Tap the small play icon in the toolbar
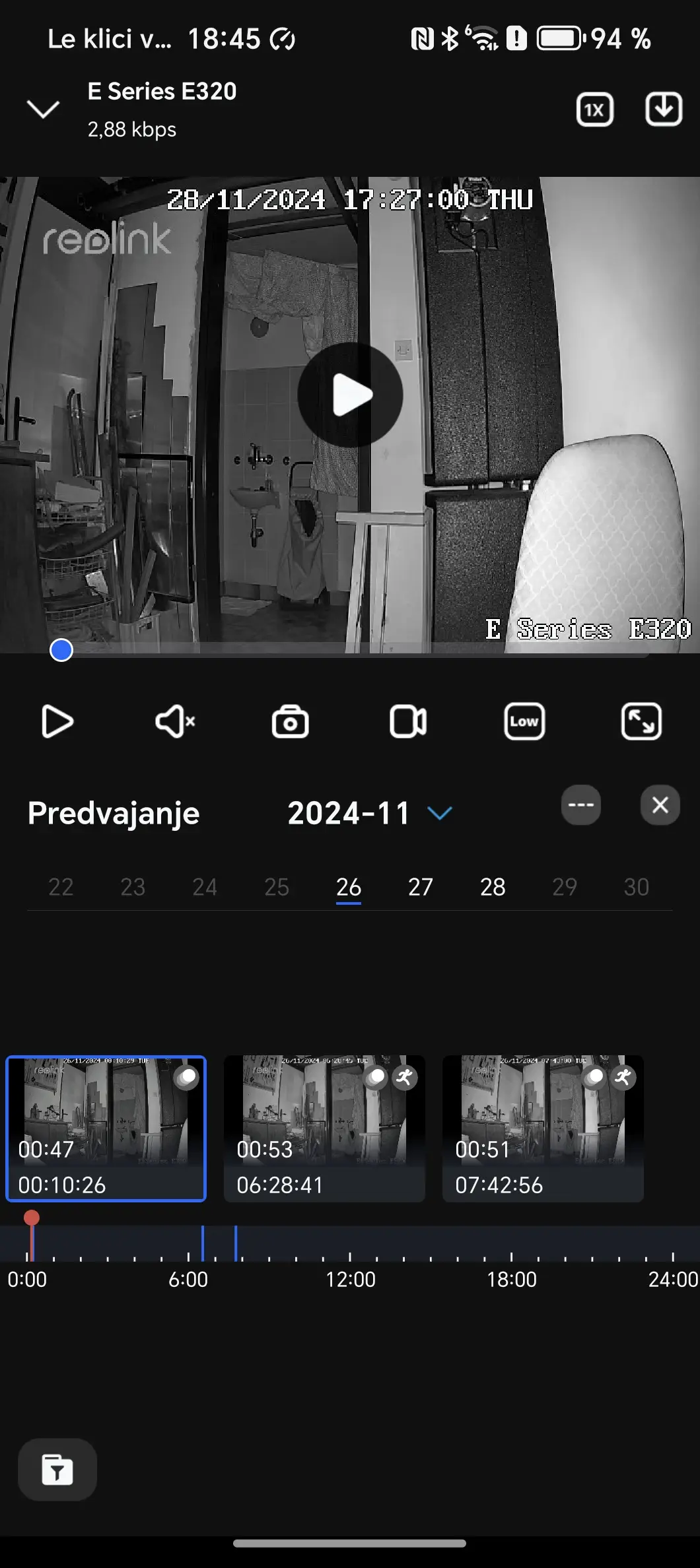The image size is (700, 1568). [57, 721]
